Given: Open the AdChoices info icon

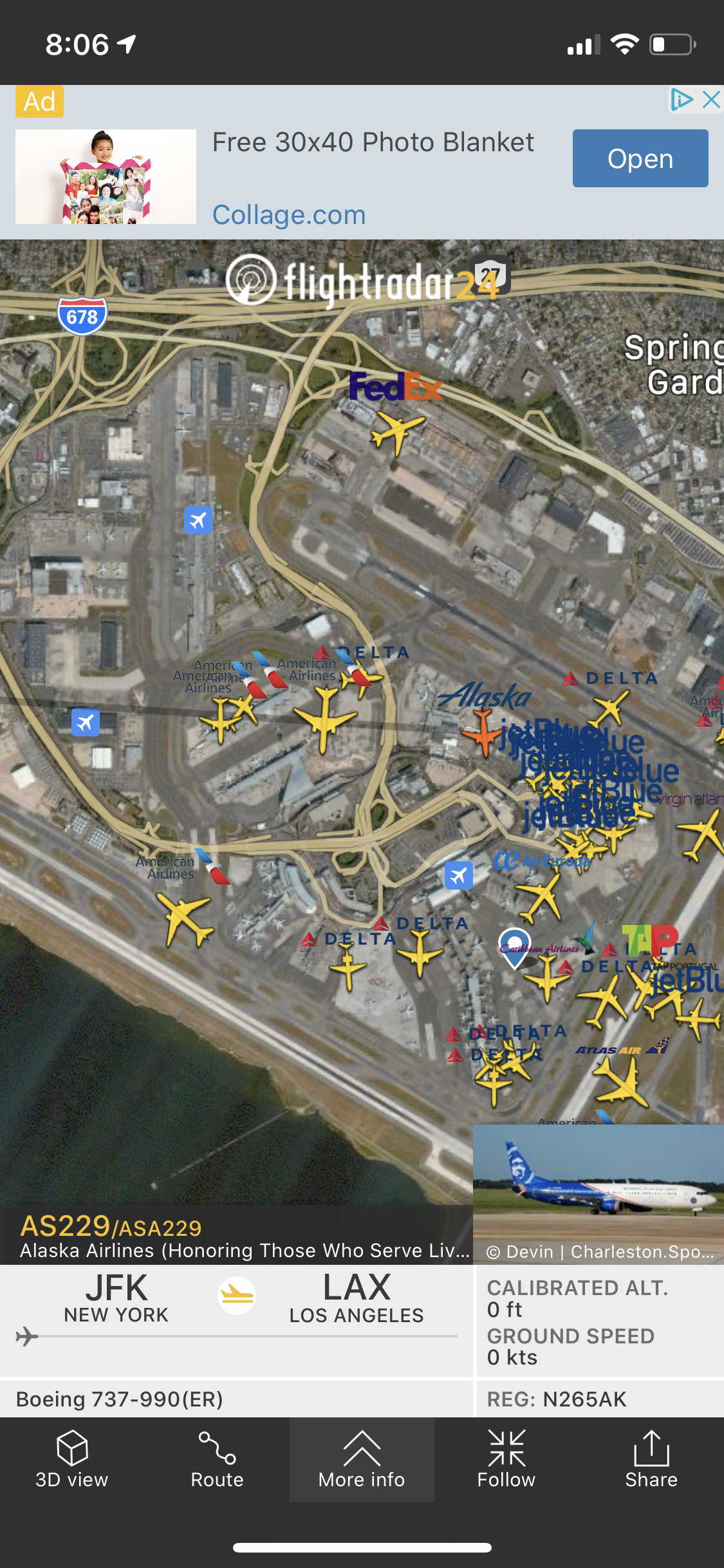Looking at the screenshot, I should pos(682,100).
